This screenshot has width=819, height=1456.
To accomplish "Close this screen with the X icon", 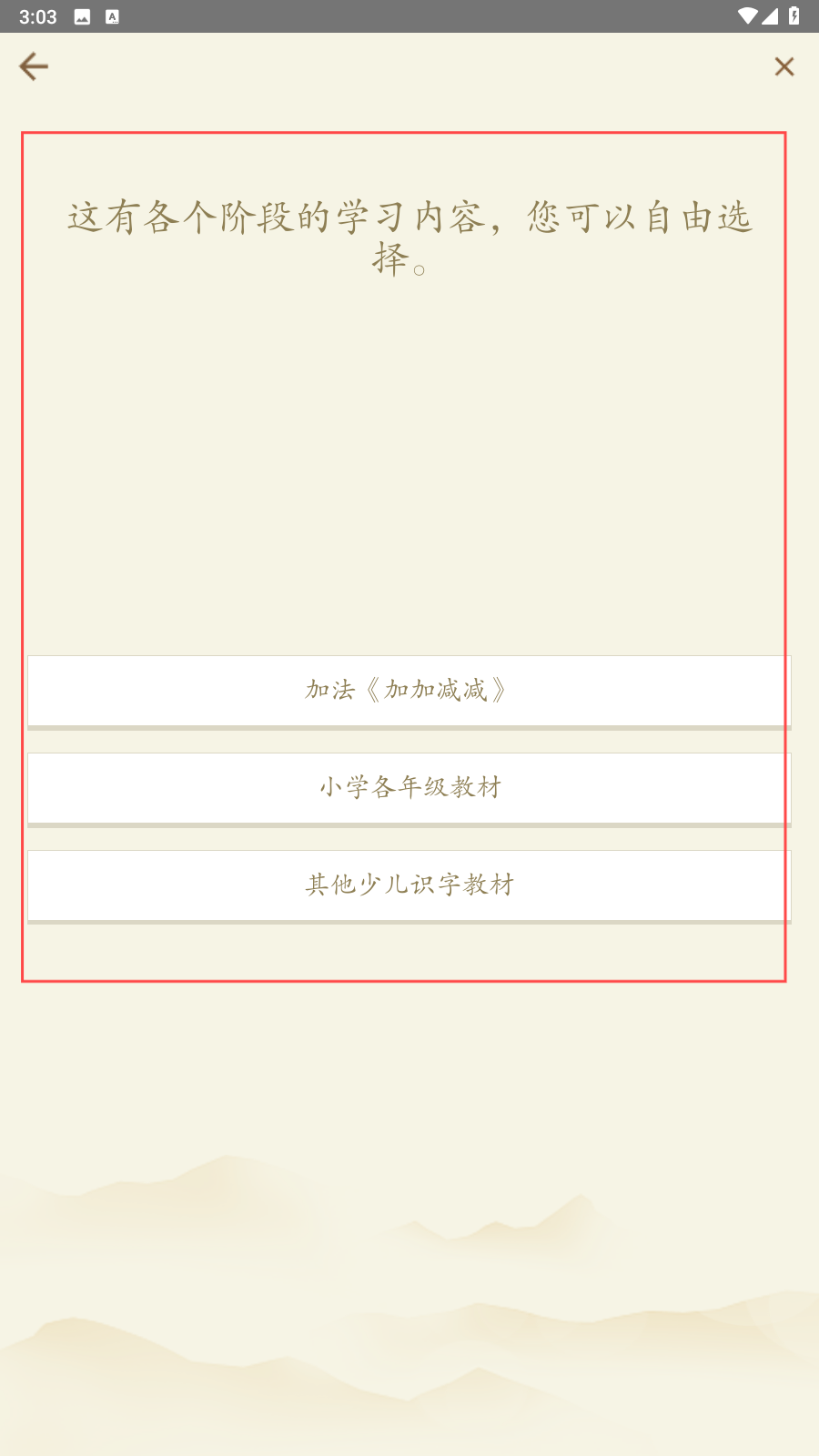I will point(784,66).
